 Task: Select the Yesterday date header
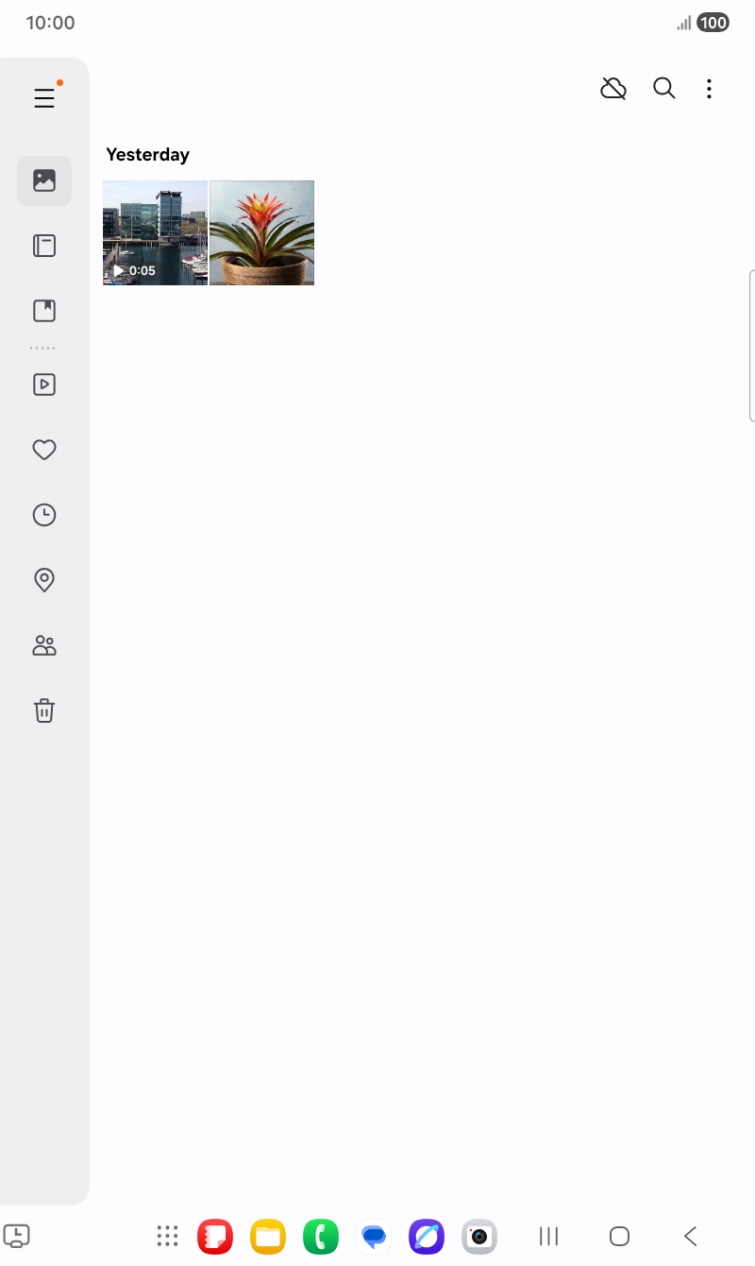[x=147, y=154]
